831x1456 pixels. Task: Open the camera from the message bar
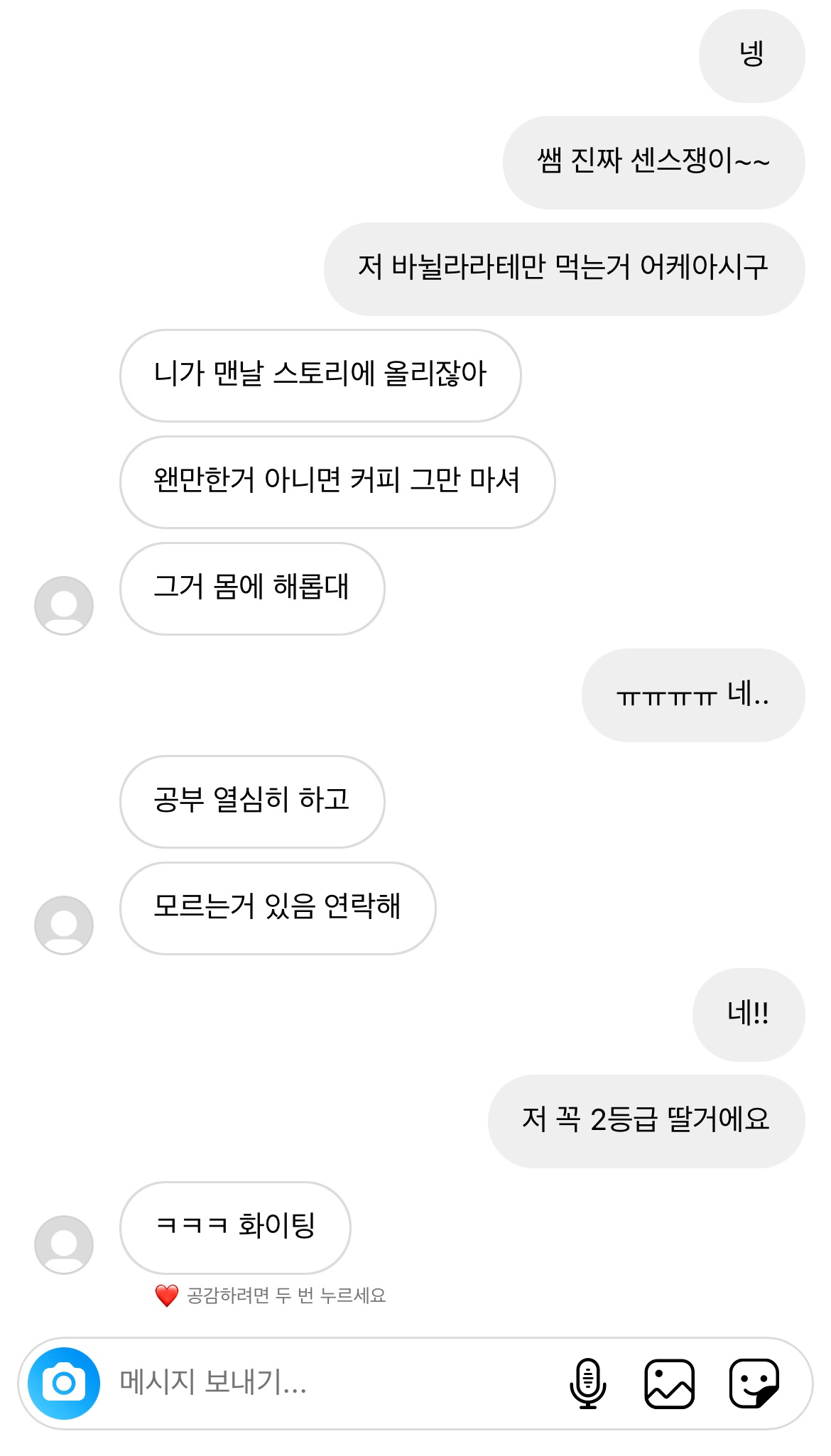point(64,1383)
